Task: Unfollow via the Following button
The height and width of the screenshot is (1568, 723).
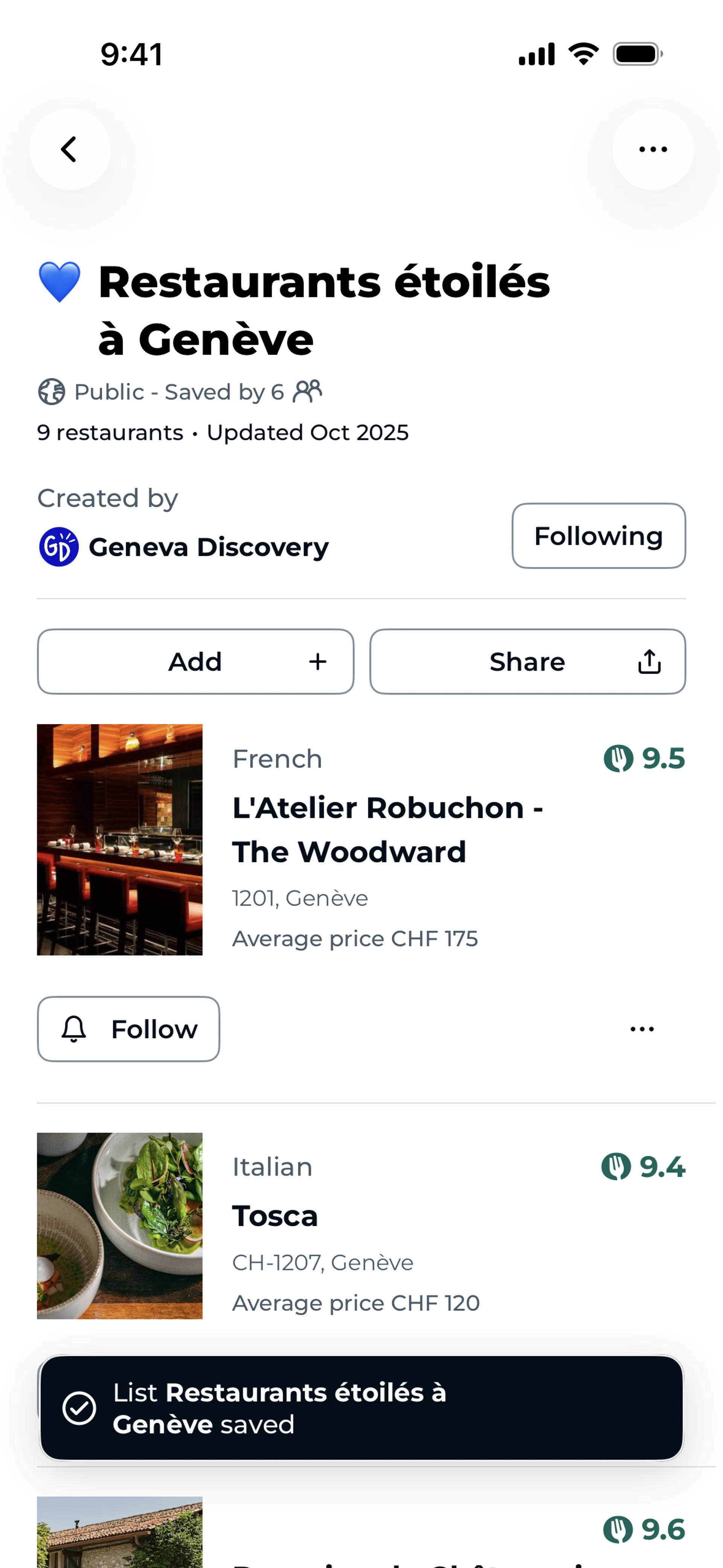Action: [598, 536]
